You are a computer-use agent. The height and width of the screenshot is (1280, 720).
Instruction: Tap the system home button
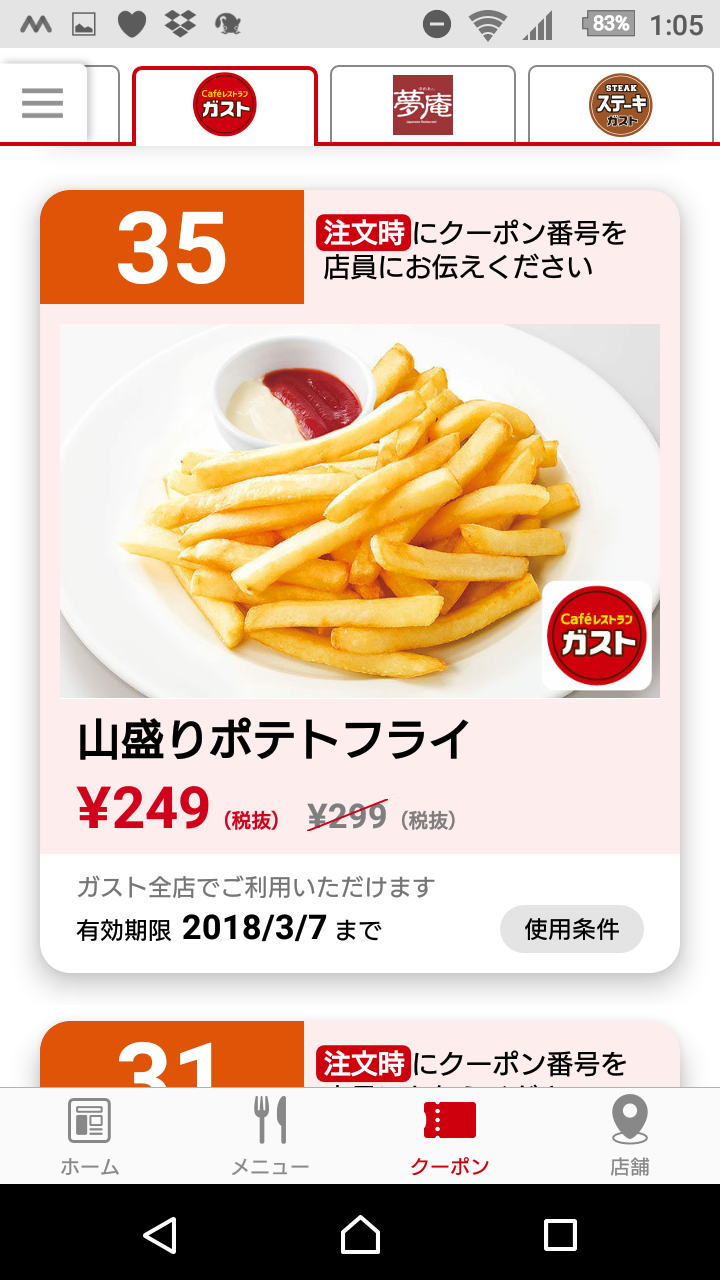pos(360,1235)
